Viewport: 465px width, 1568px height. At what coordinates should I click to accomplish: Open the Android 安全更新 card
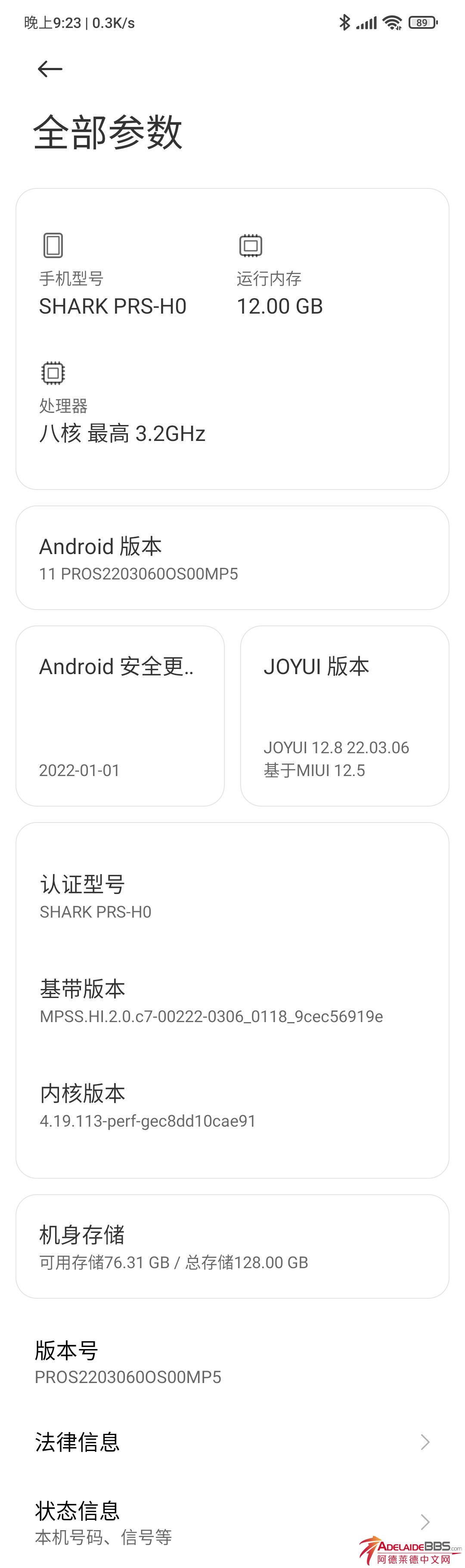[x=120, y=716]
